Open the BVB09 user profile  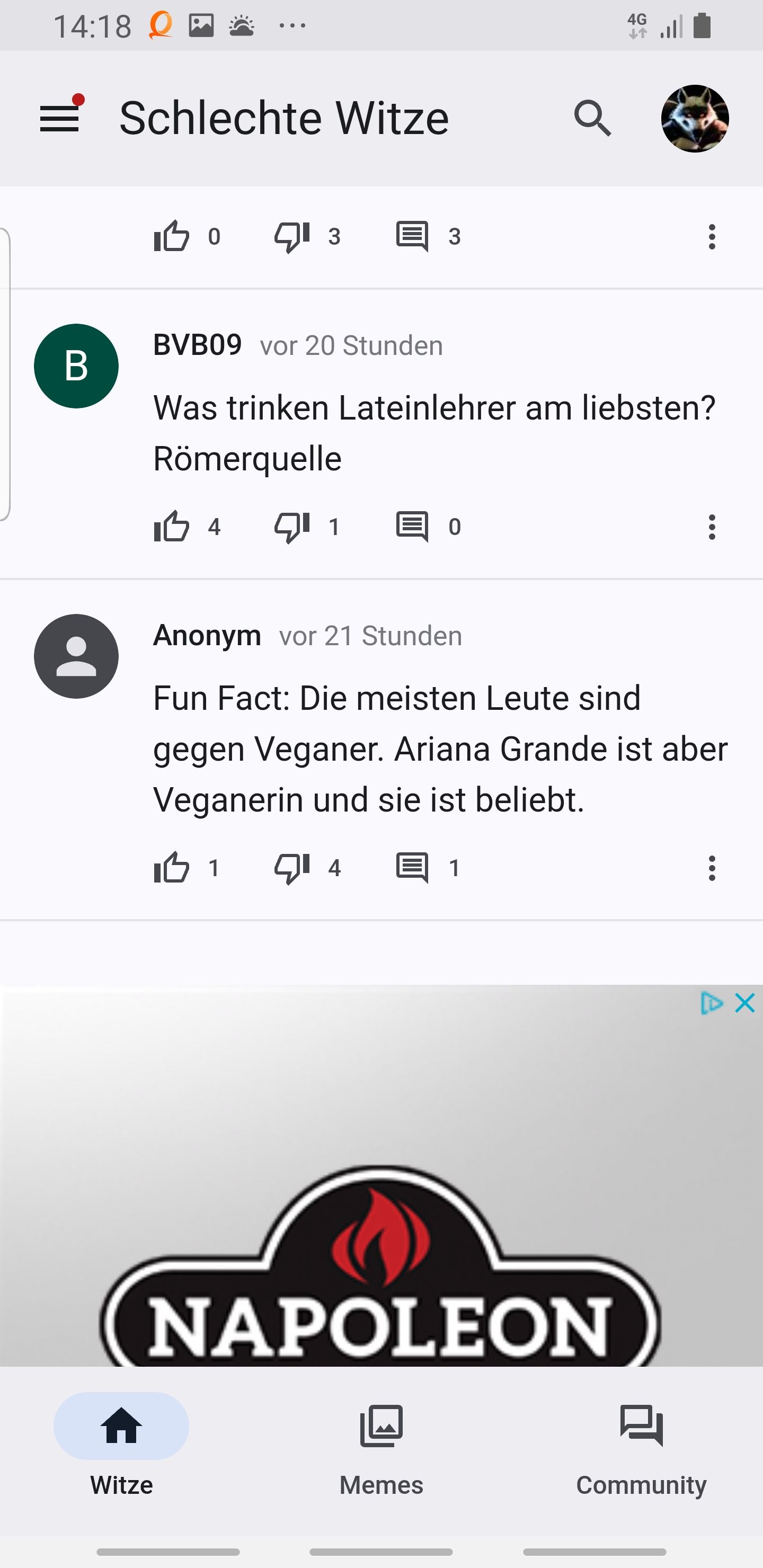tap(76, 366)
